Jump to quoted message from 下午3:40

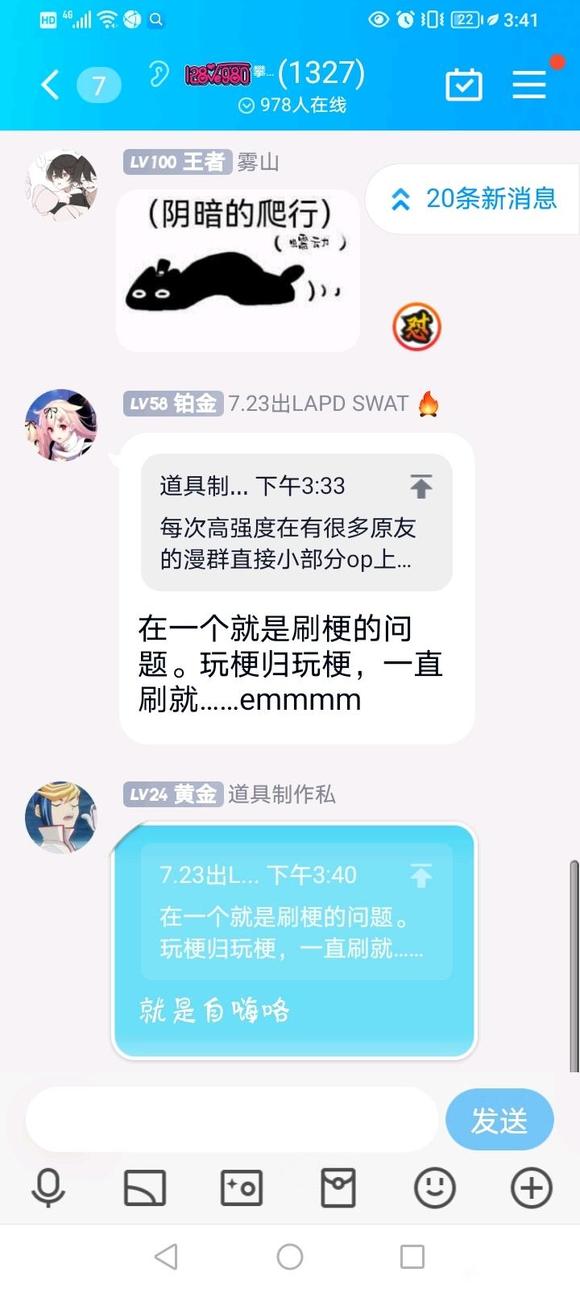[x=296, y=911]
